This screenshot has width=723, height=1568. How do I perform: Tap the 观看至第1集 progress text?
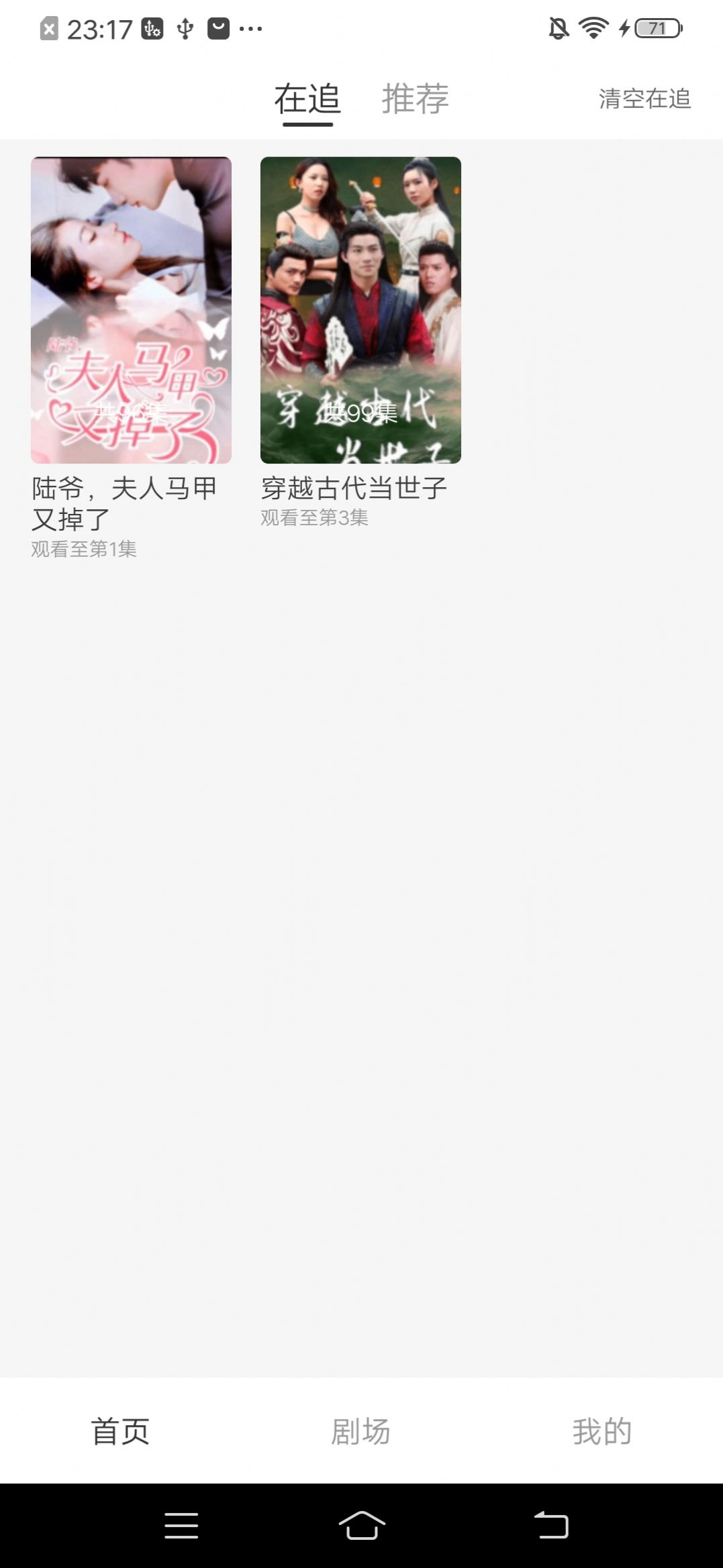point(84,549)
